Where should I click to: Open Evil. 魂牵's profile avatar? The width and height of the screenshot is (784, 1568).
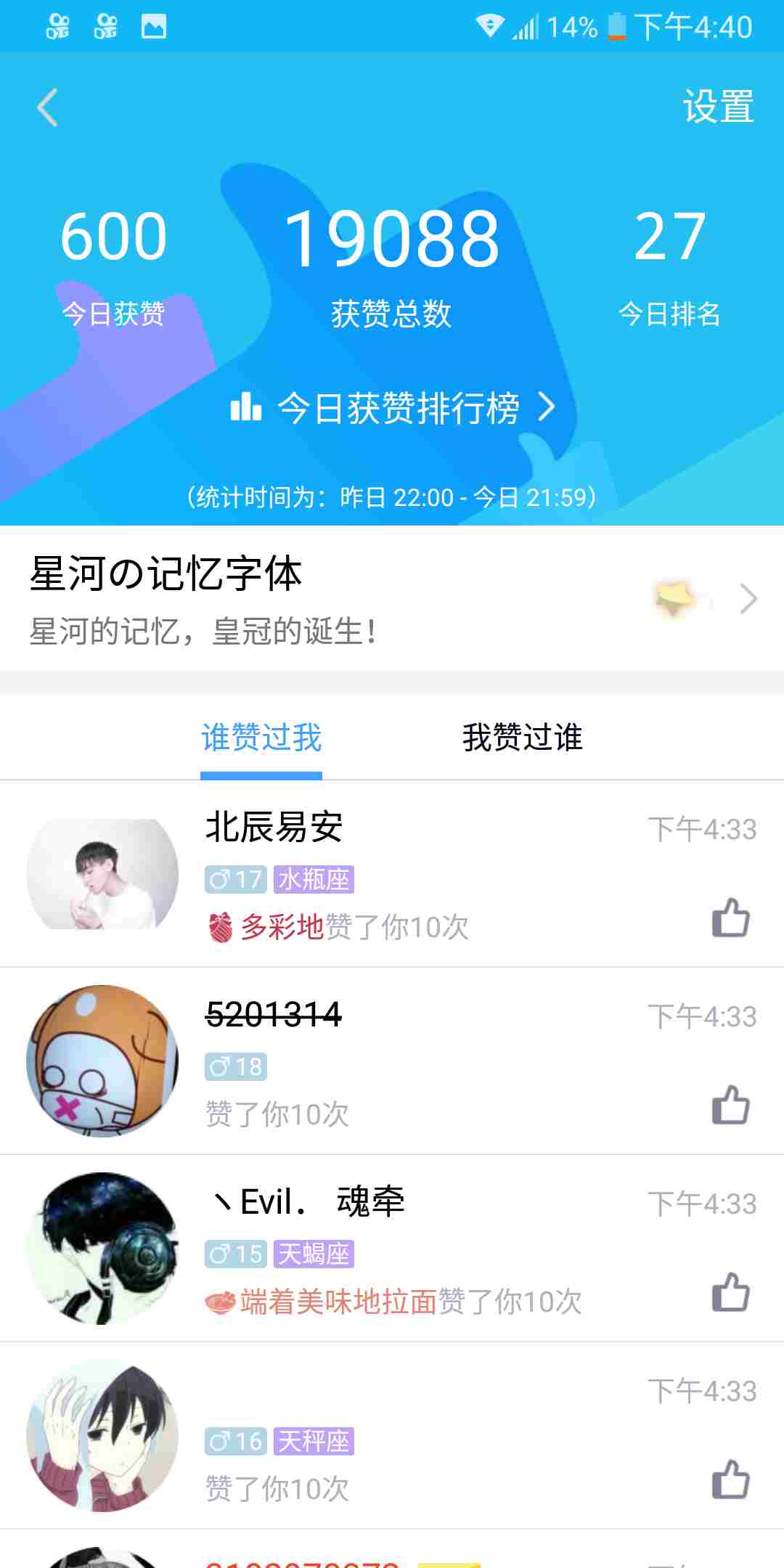click(x=102, y=1248)
